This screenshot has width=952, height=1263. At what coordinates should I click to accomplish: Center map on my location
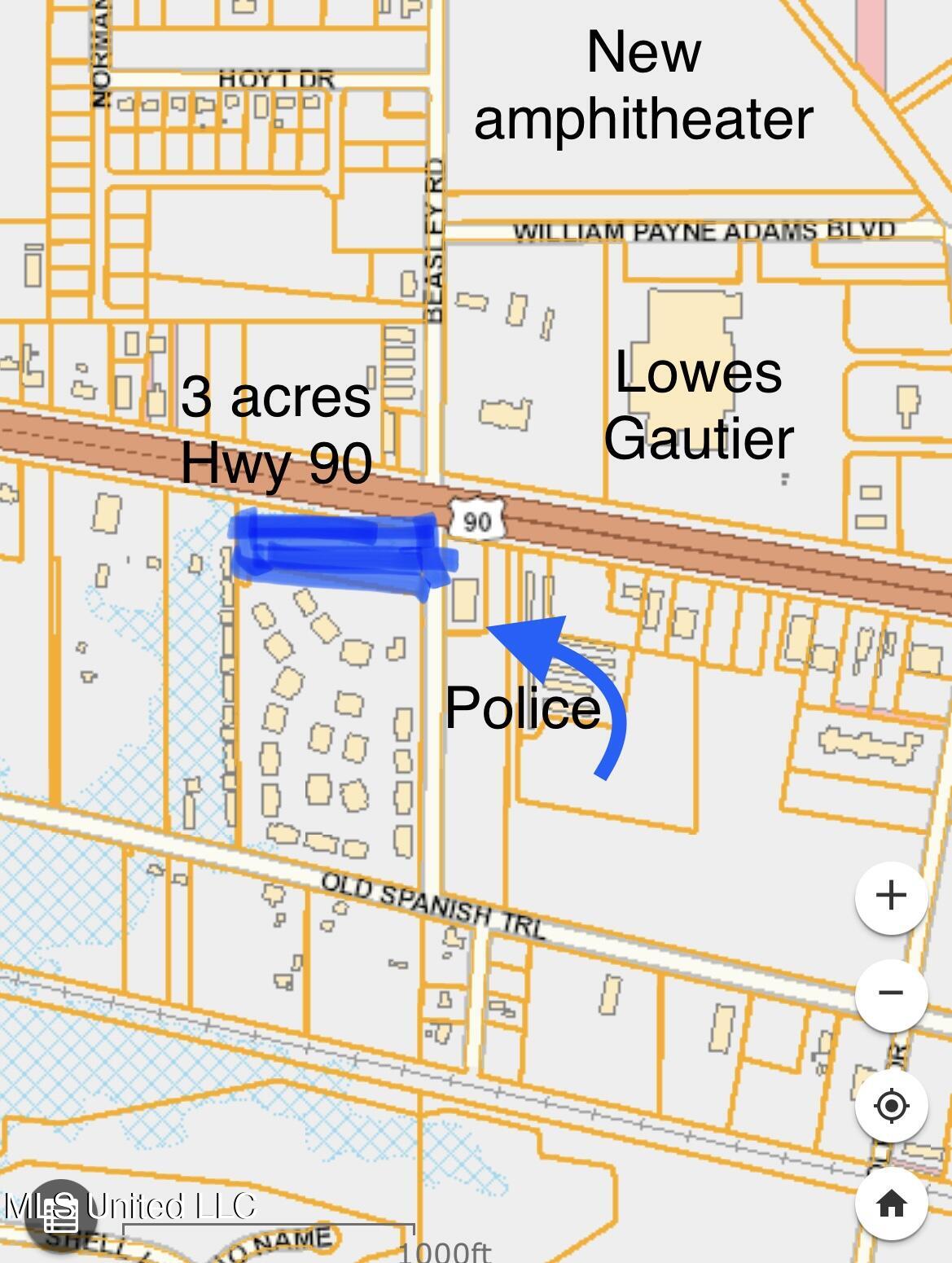[x=891, y=1106]
